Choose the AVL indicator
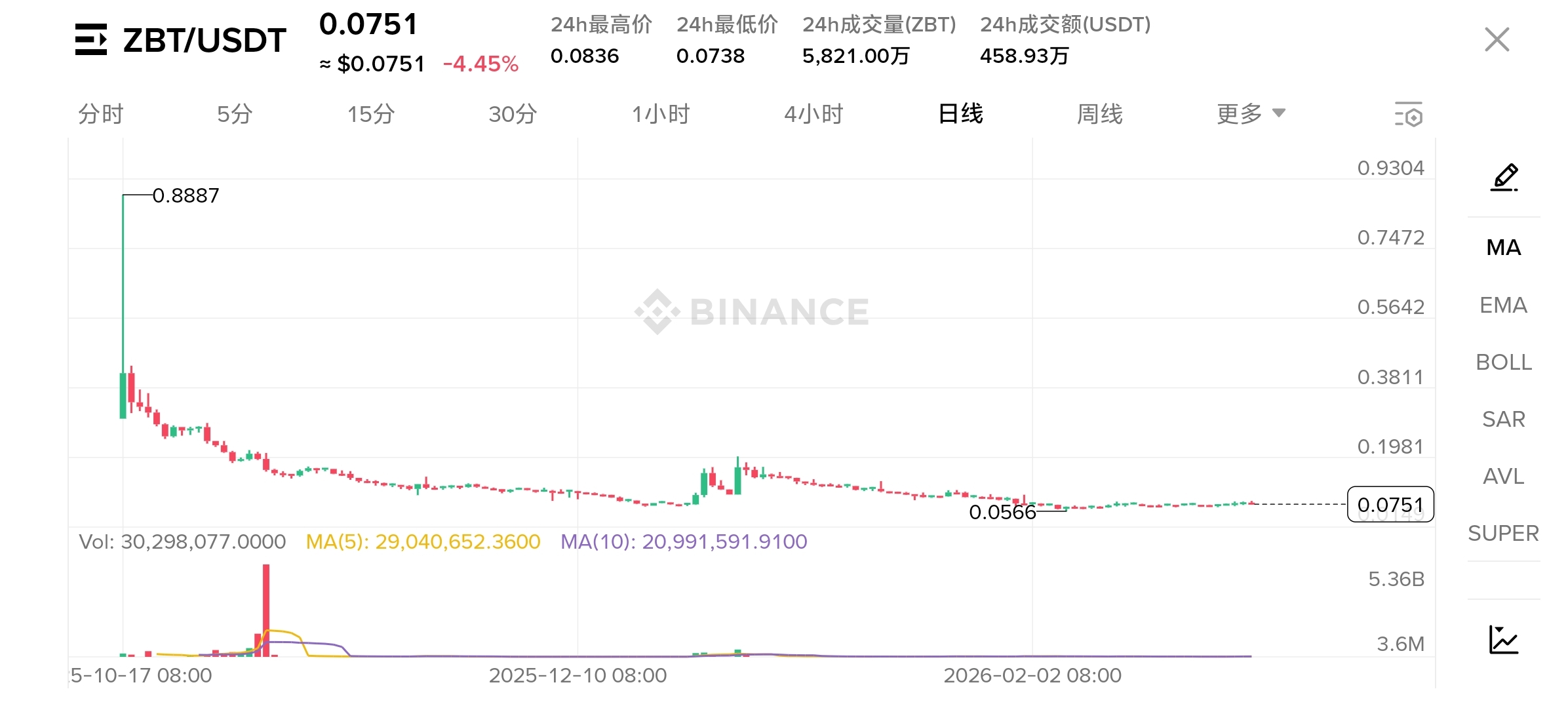The image size is (1568, 708). tap(1503, 477)
